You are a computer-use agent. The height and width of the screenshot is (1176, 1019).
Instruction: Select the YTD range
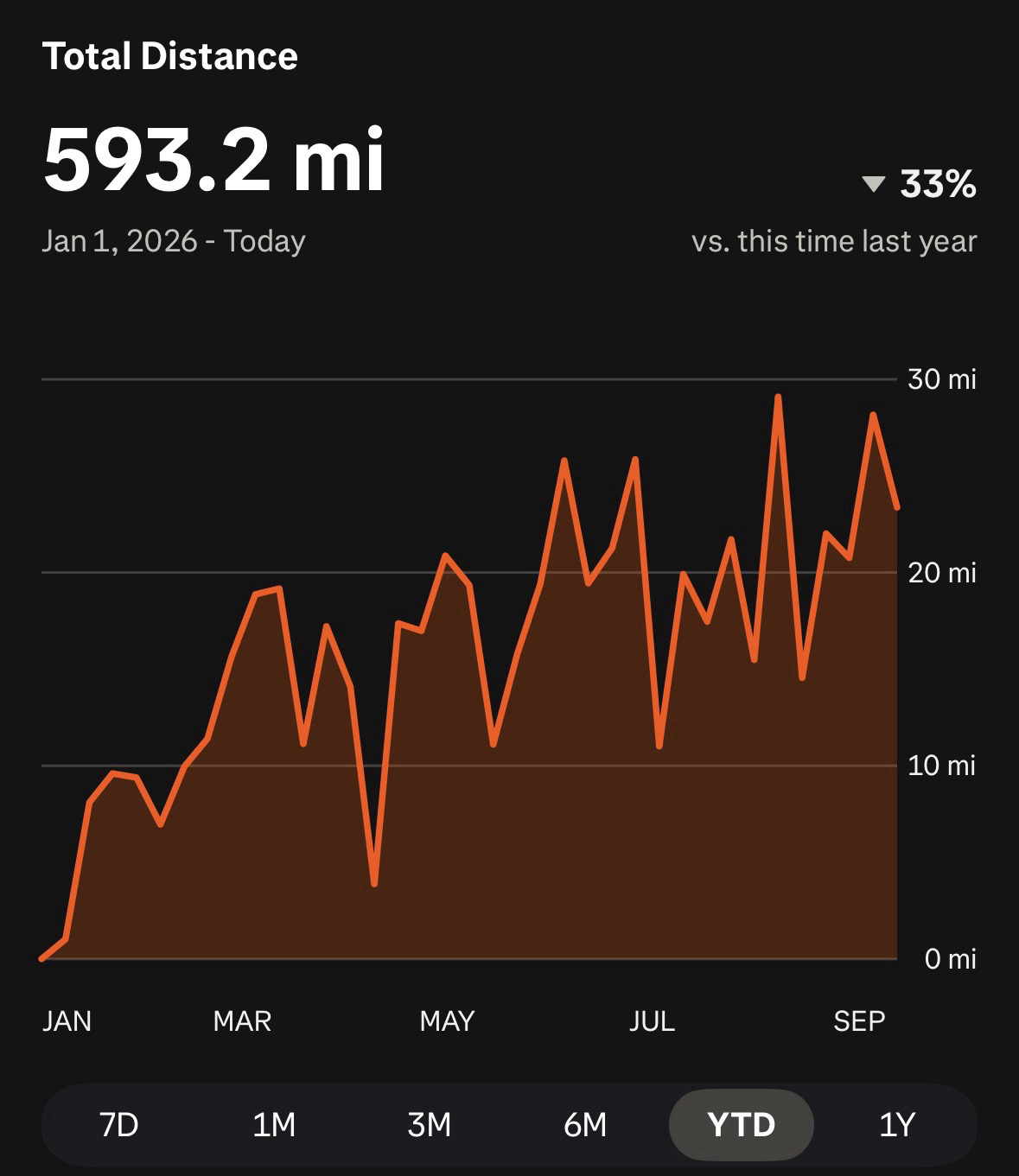pyautogui.click(x=742, y=1125)
